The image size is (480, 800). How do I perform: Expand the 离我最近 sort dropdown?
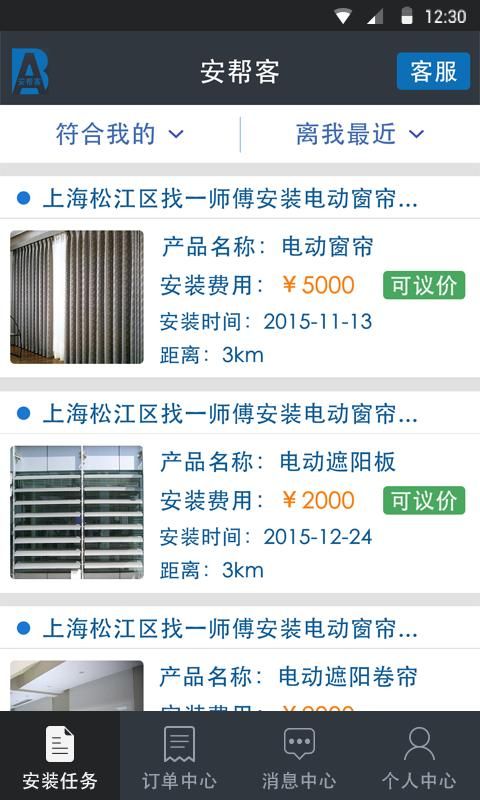pos(360,134)
